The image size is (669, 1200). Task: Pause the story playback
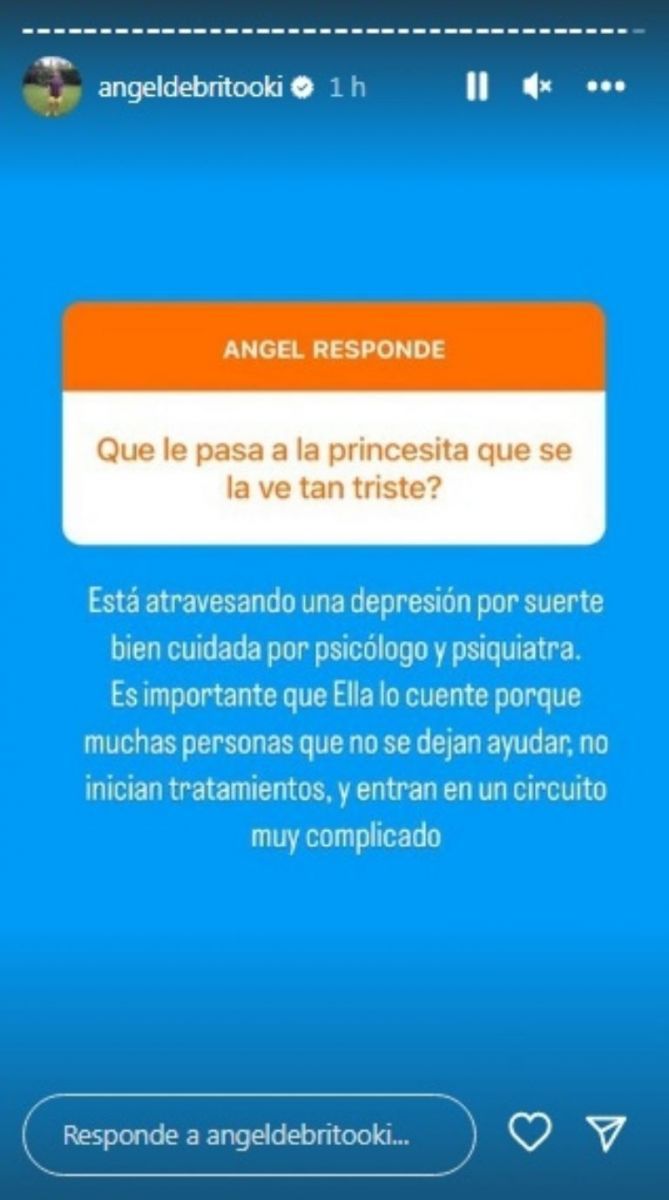[477, 88]
